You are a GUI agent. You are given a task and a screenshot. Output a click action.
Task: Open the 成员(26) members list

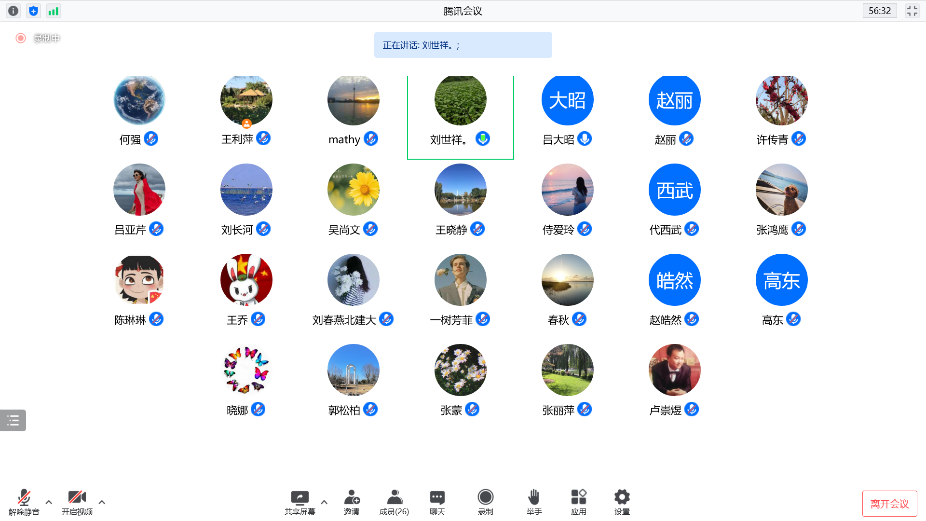394,500
